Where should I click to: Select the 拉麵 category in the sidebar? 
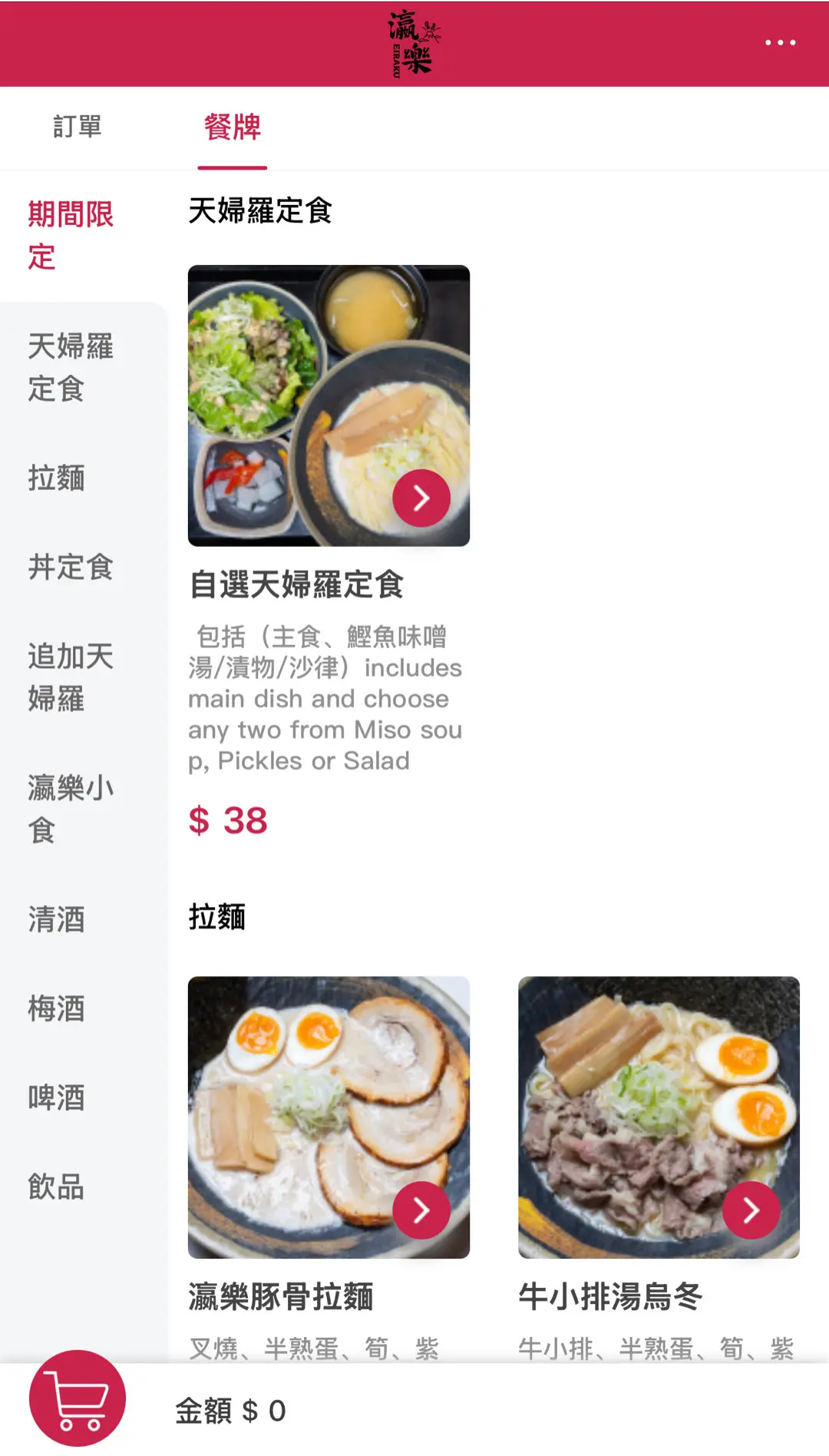point(57,478)
